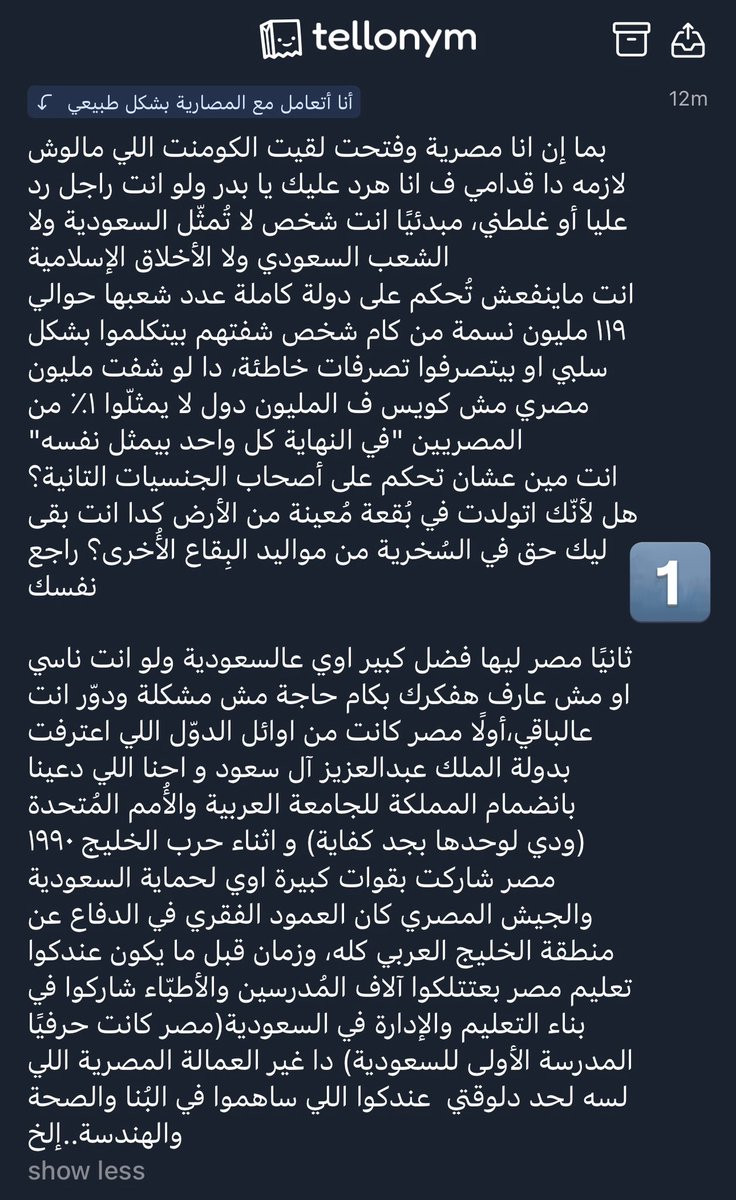736x1200 pixels.
Task: Share this tell via the export icon
Action: click(x=687, y=40)
